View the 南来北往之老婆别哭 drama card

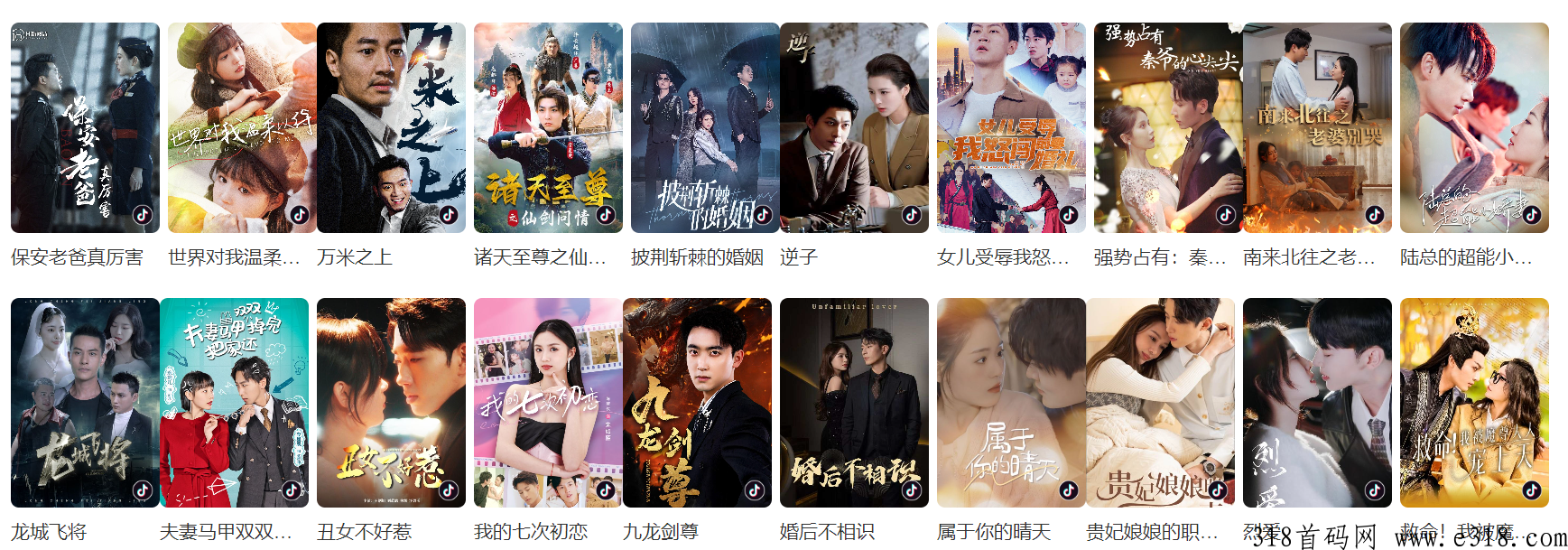point(1317,128)
